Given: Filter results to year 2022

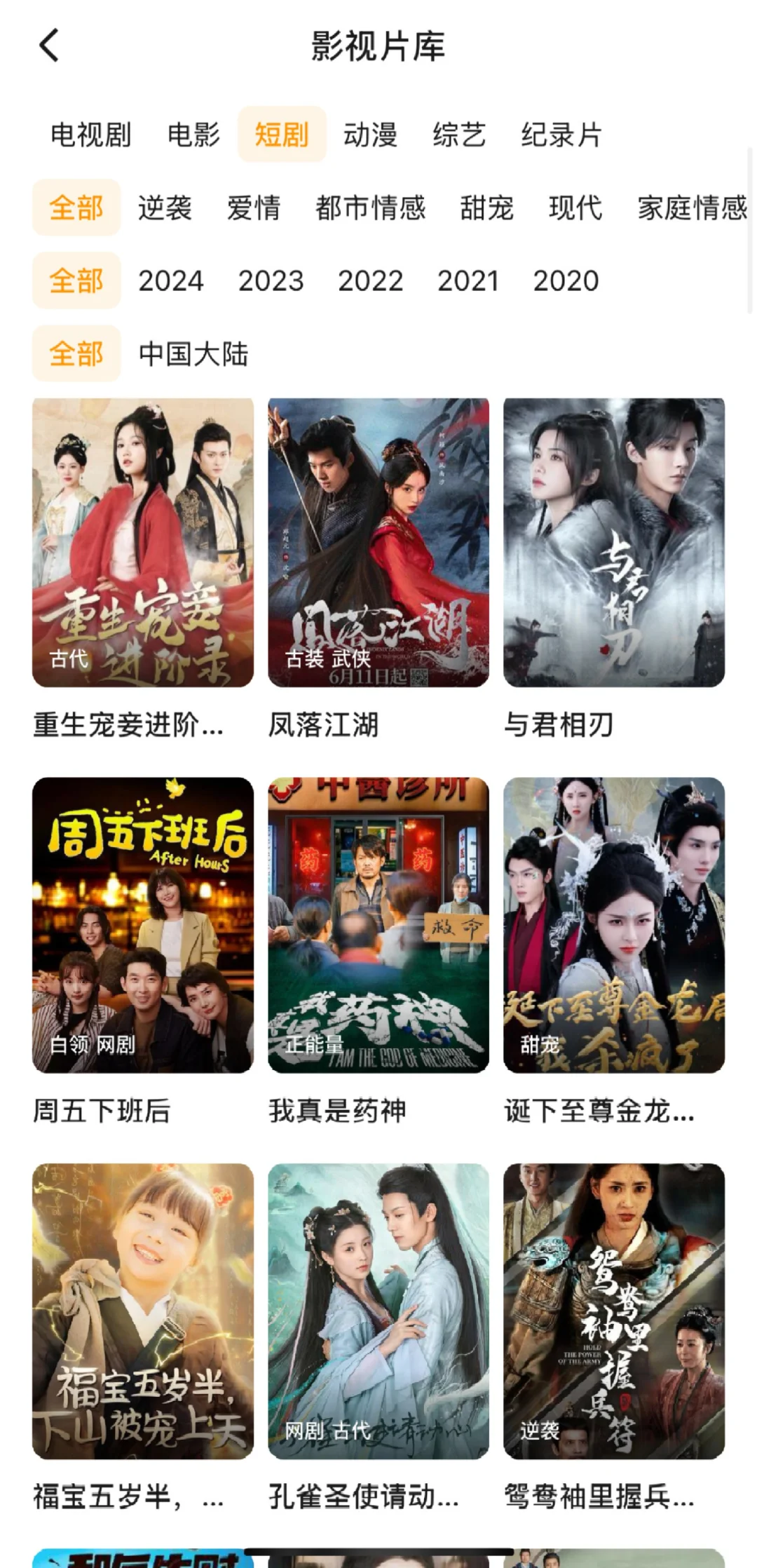Looking at the screenshot, I should click(x=370, y=281).
